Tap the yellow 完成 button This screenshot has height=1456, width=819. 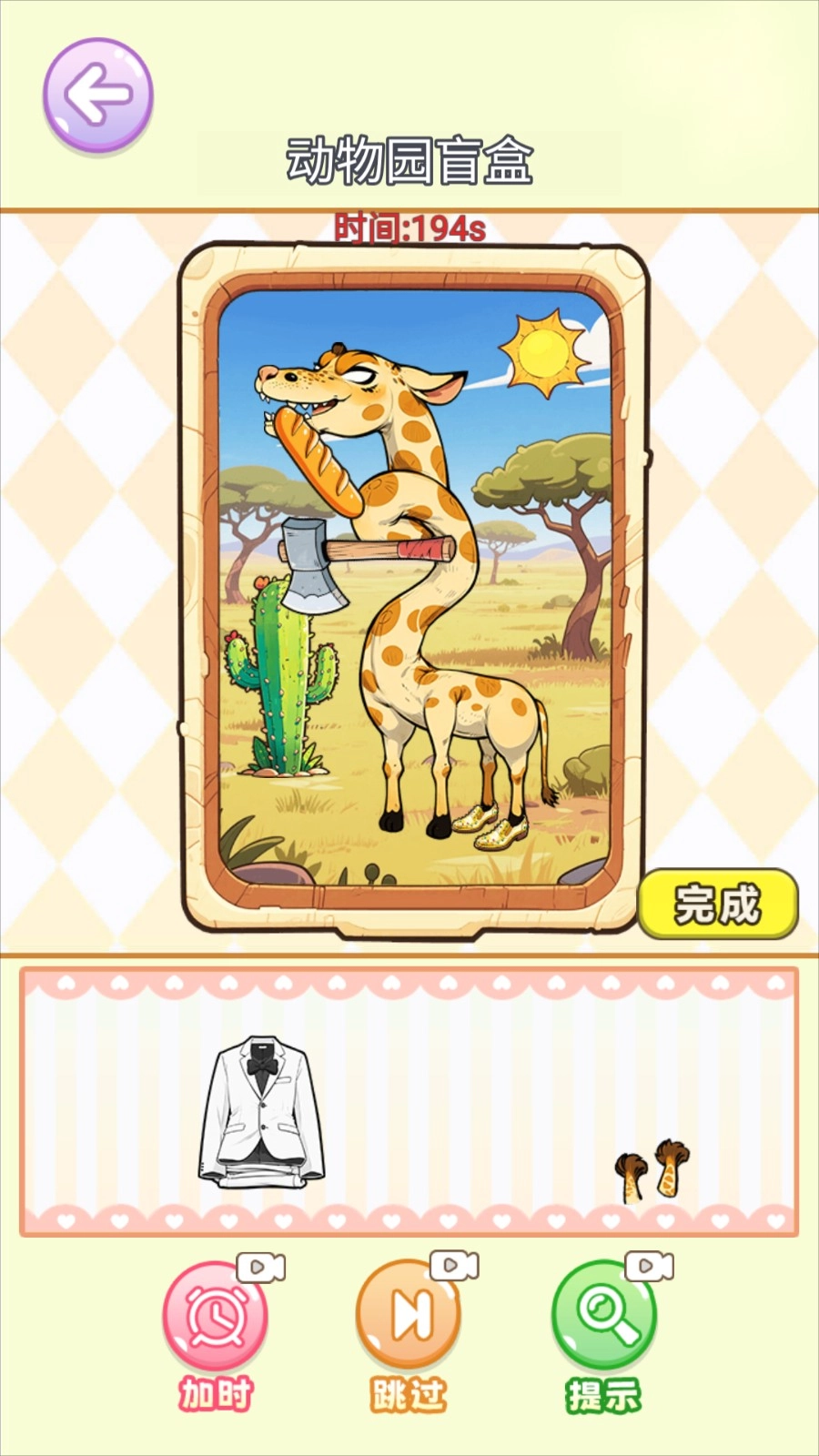pos(717,905)
